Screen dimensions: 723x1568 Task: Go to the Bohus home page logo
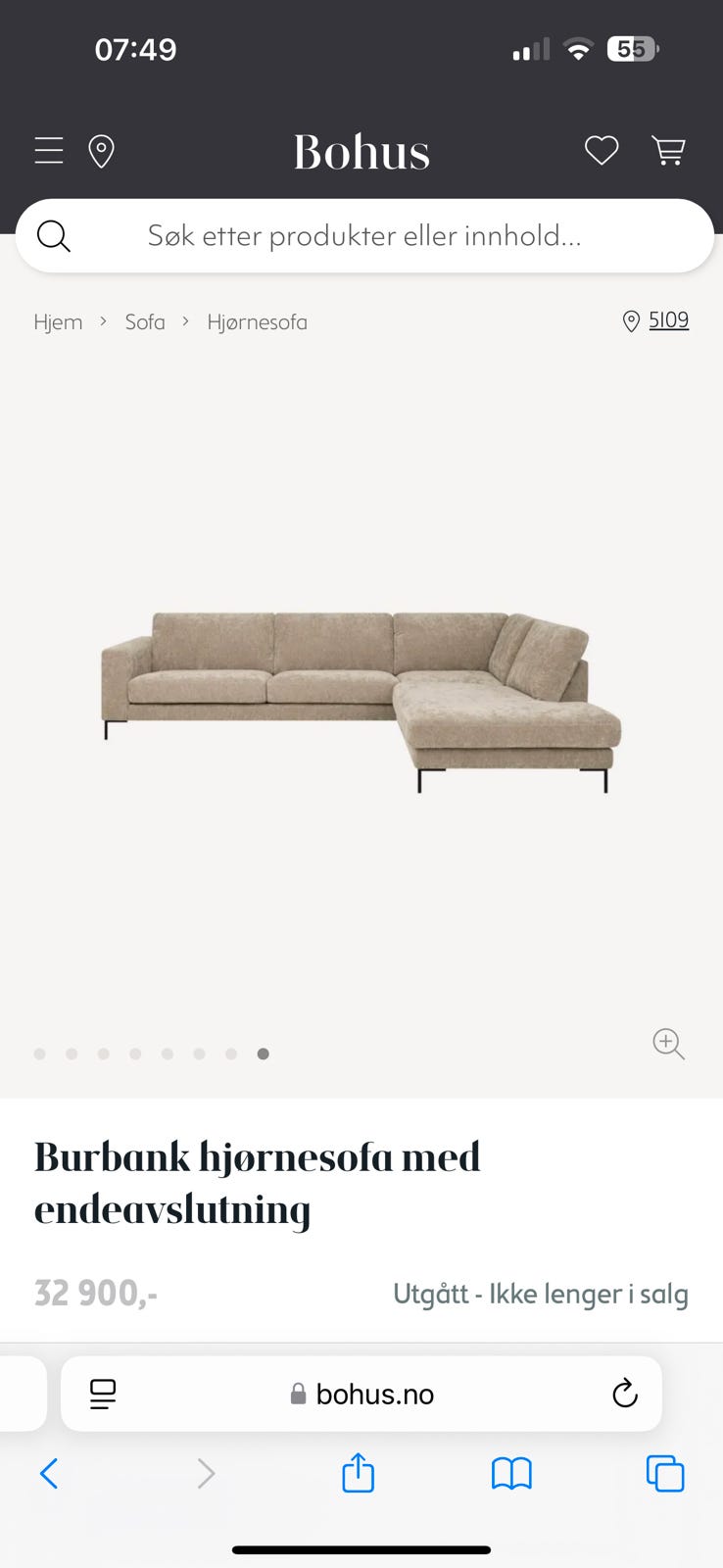coord(361,152)
